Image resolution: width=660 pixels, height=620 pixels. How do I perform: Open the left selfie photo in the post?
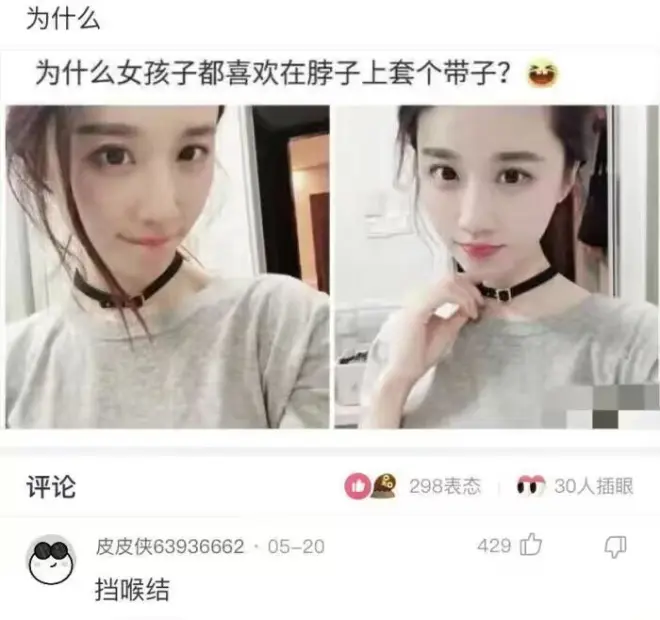(166, 267)
